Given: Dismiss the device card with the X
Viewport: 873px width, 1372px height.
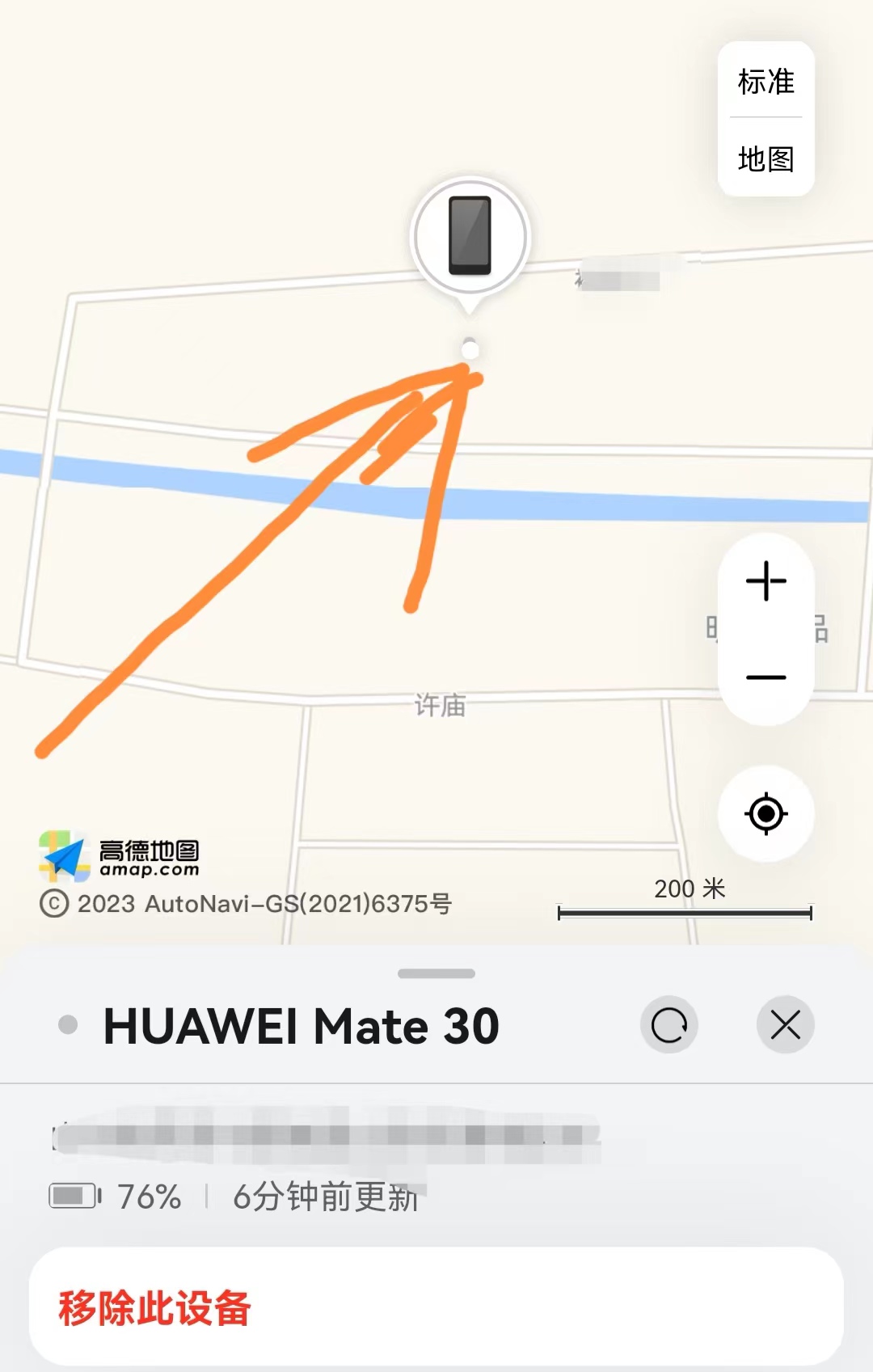Looking at the screenshot, I should [x=785, y=1024].
